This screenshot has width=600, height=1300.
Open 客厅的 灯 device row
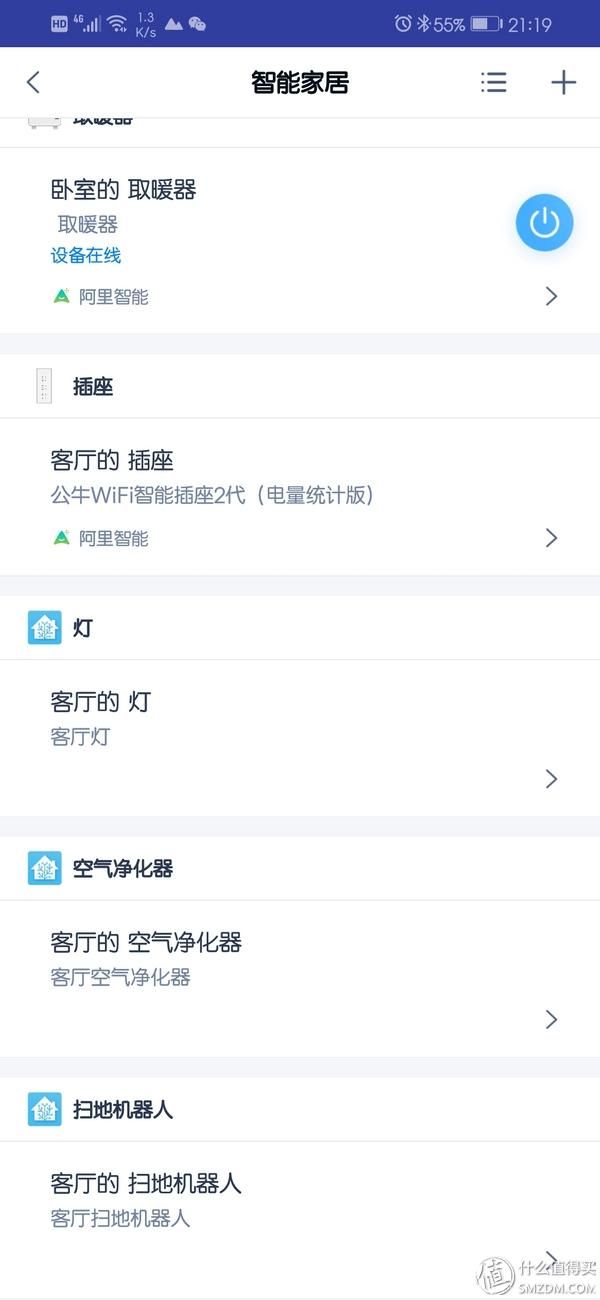[300, 738]
